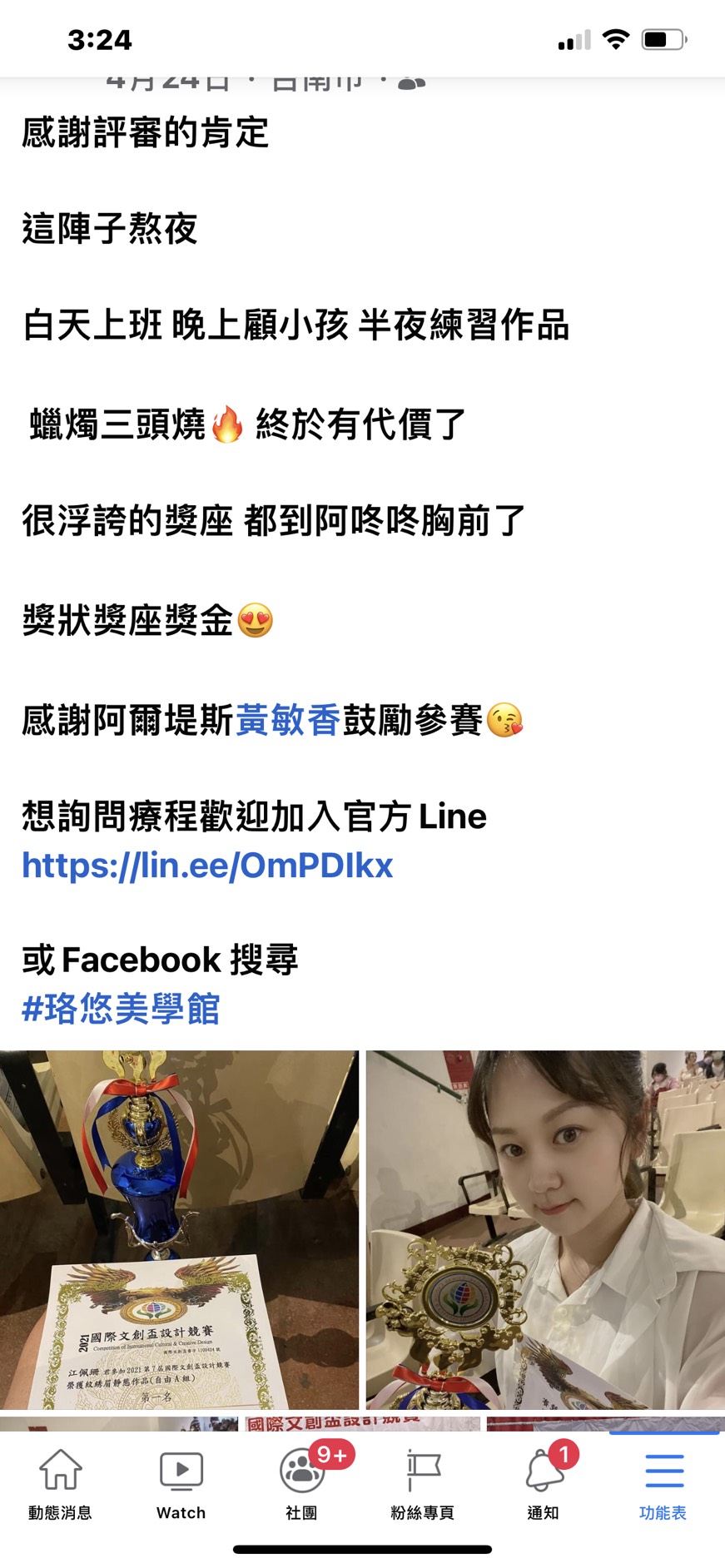The width and height of the screenshot is (725, 1568).
Task: Open the 粉絲專頁 pages tab
Action: [x=423, y=1486]
